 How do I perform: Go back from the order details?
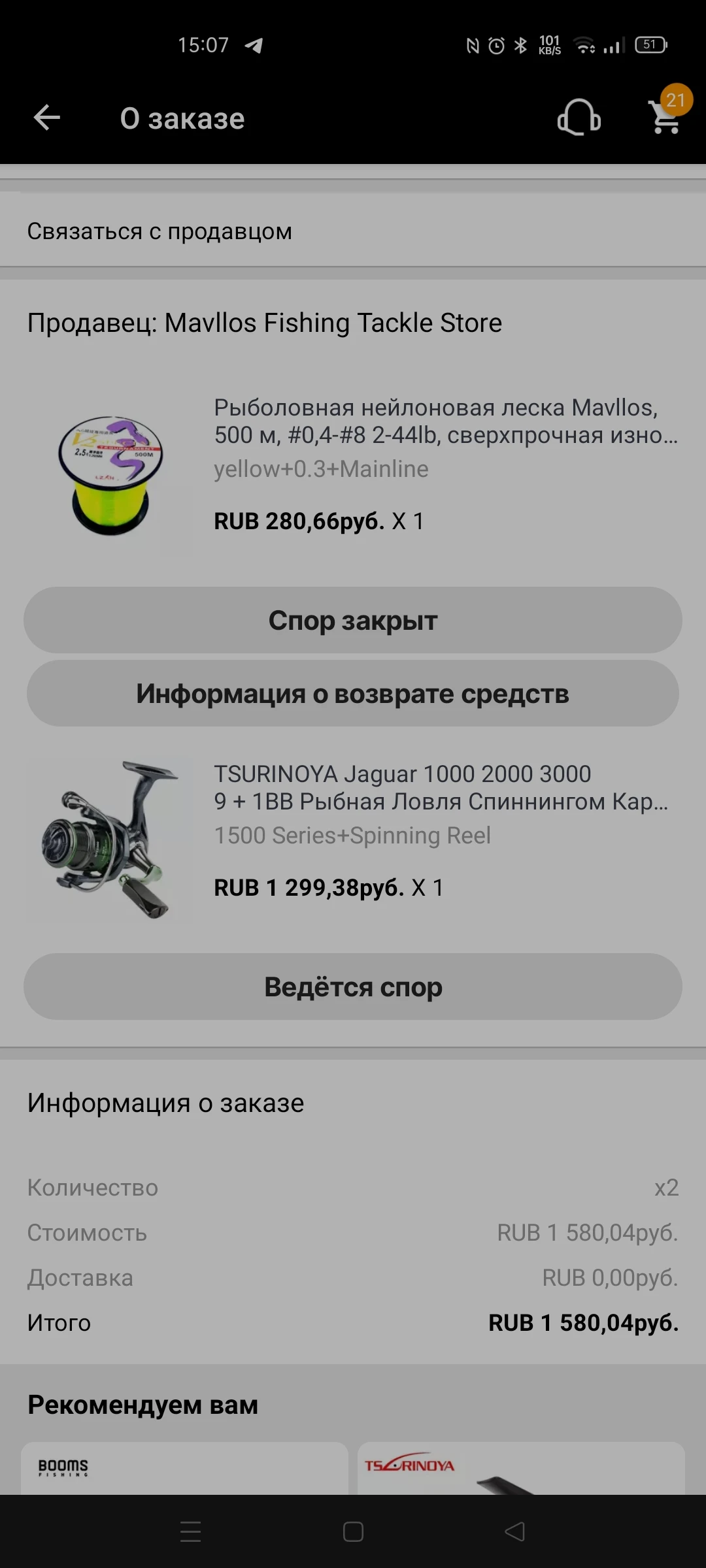click(x=46, y=118)
